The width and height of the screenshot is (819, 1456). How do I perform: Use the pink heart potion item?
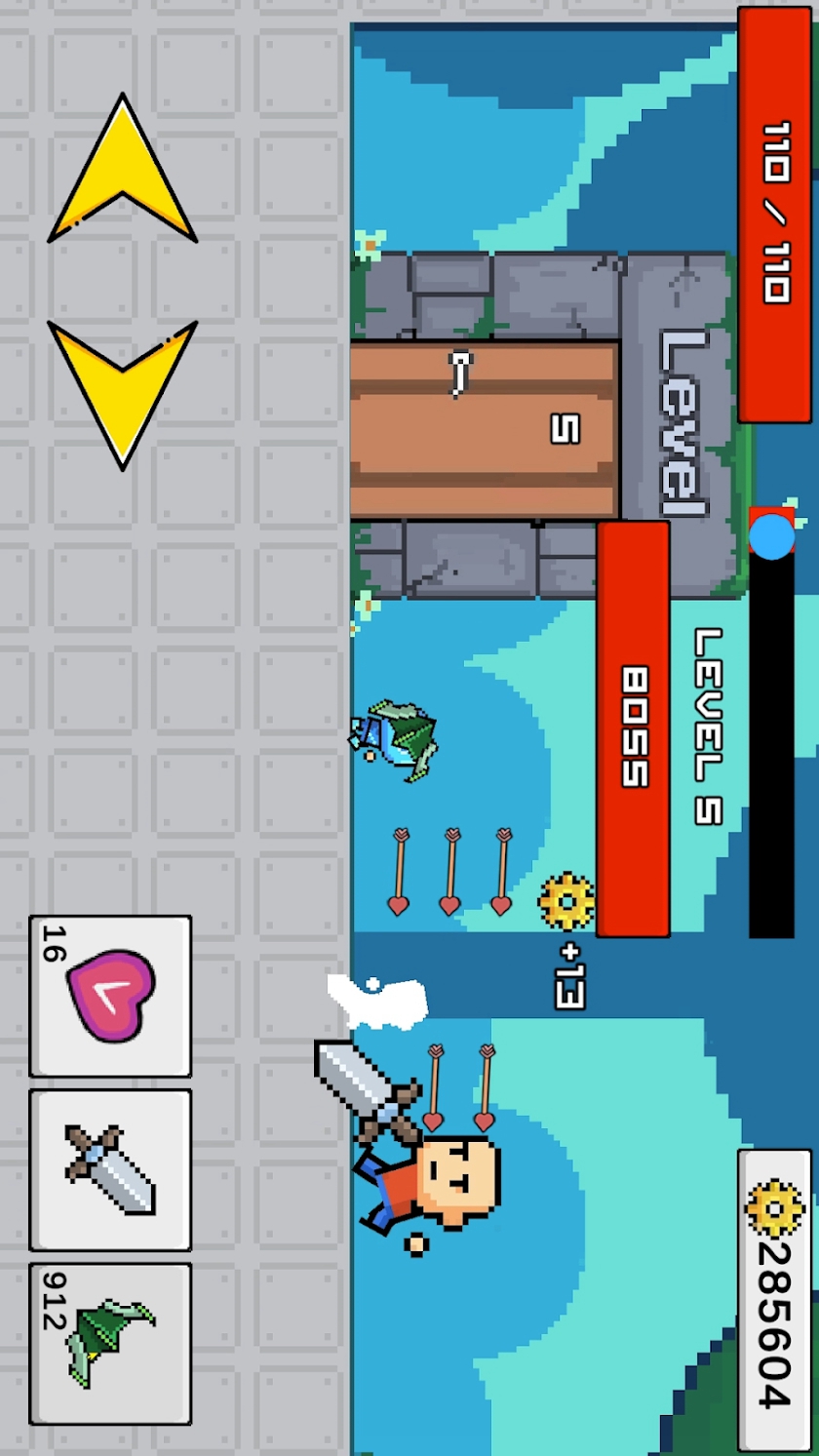click(110, 996)
